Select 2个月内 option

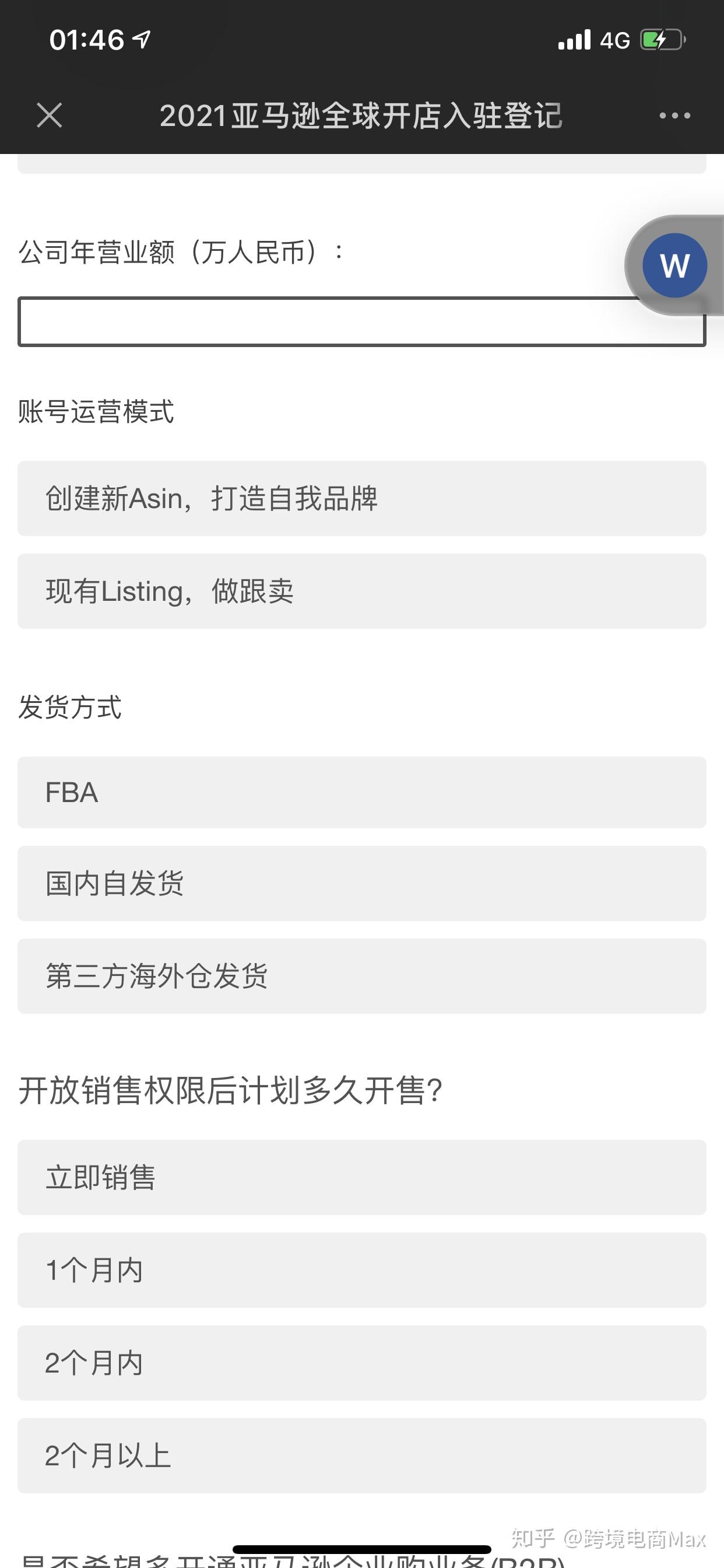(361, 1363)
